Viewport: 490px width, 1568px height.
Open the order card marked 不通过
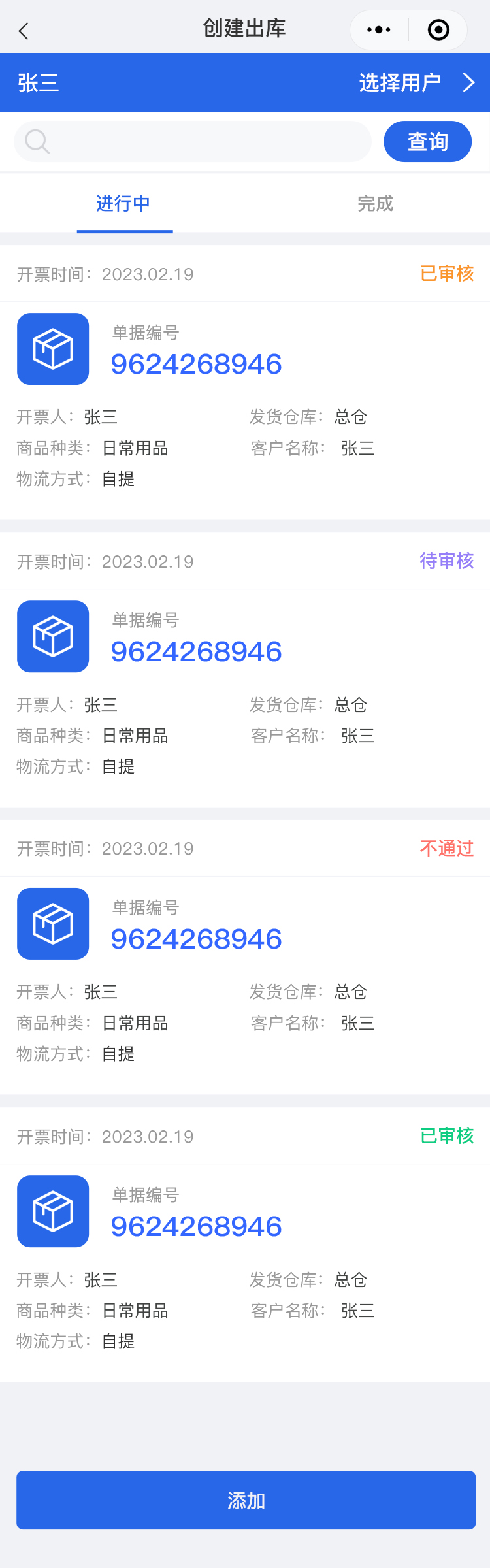tap(245, 957)
